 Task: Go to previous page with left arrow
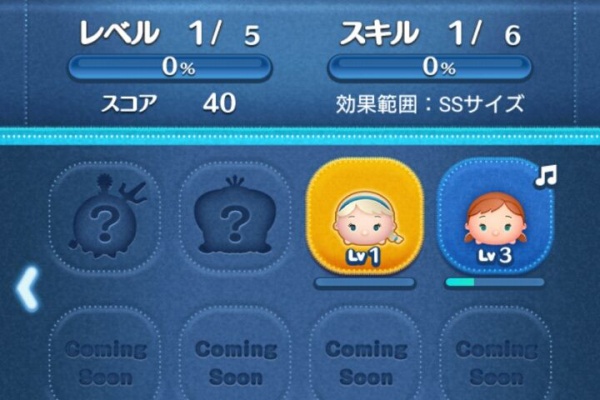click(25, 289)
